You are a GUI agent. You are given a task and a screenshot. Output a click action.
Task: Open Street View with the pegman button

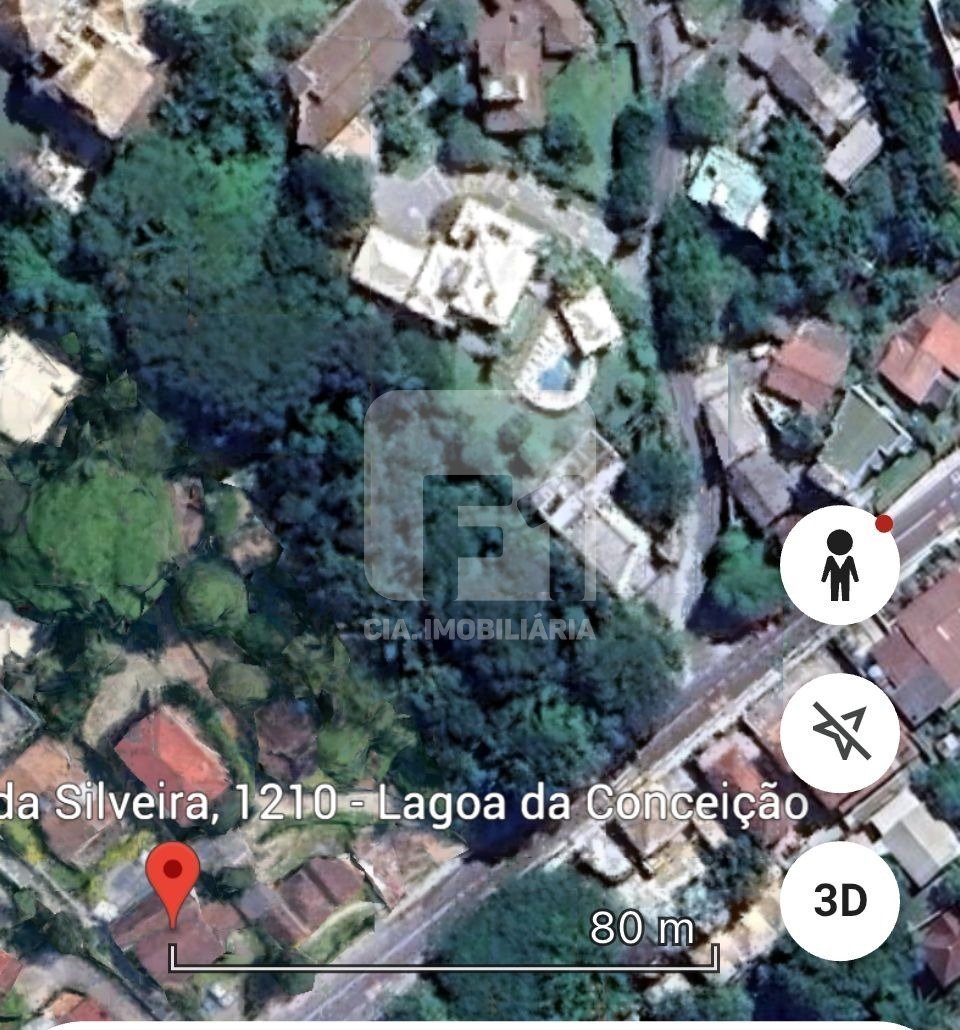[x=839, y=566]
